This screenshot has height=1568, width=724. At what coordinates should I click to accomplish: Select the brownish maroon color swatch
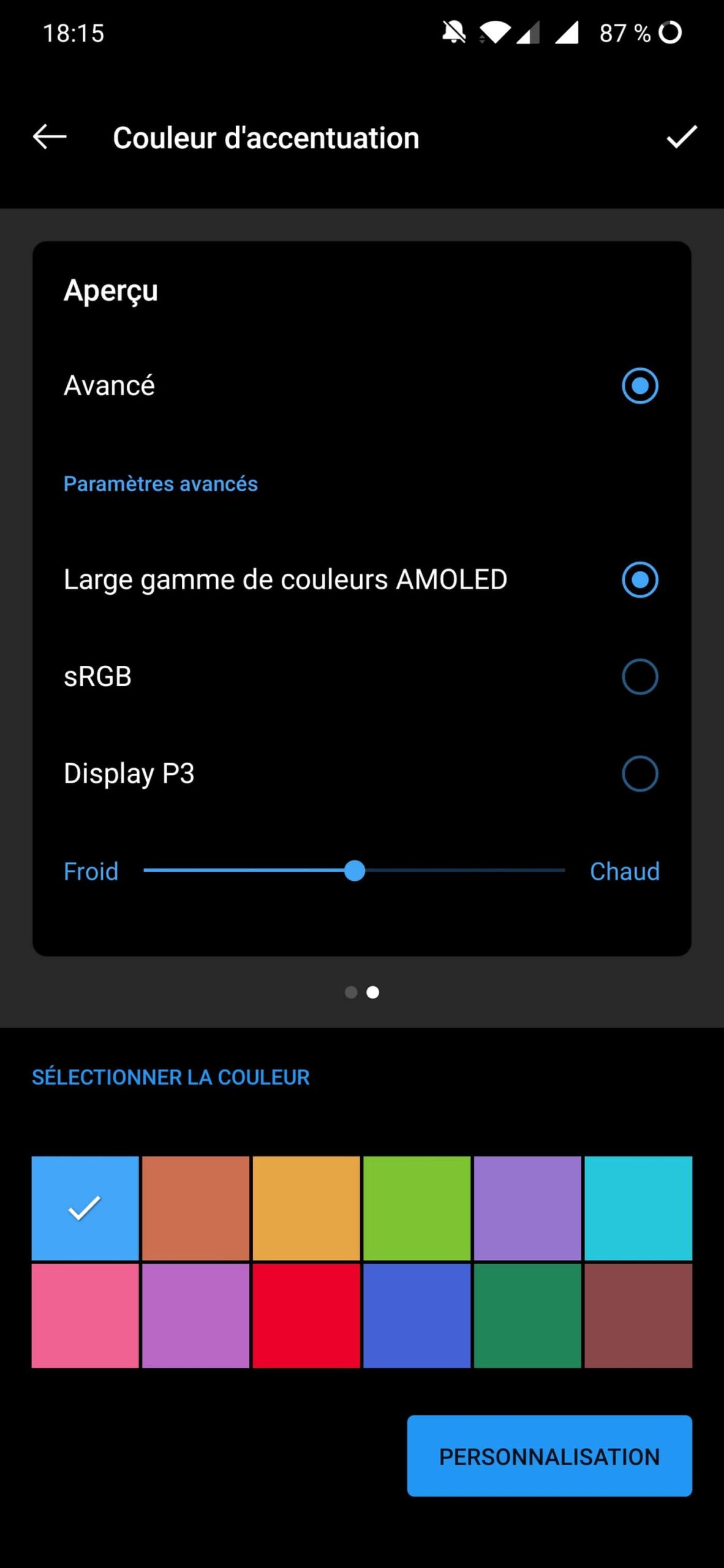click(x=638, y=1316)
